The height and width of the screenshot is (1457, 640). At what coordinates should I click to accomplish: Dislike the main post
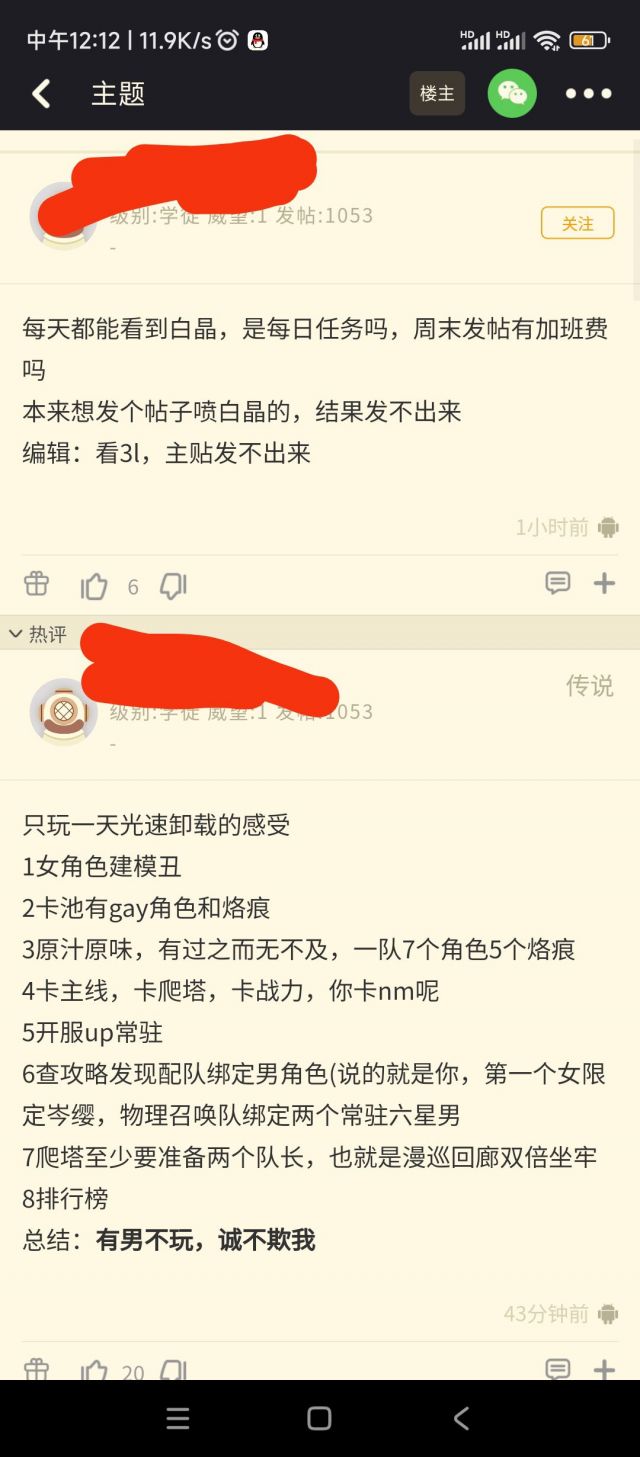[174, 586]
